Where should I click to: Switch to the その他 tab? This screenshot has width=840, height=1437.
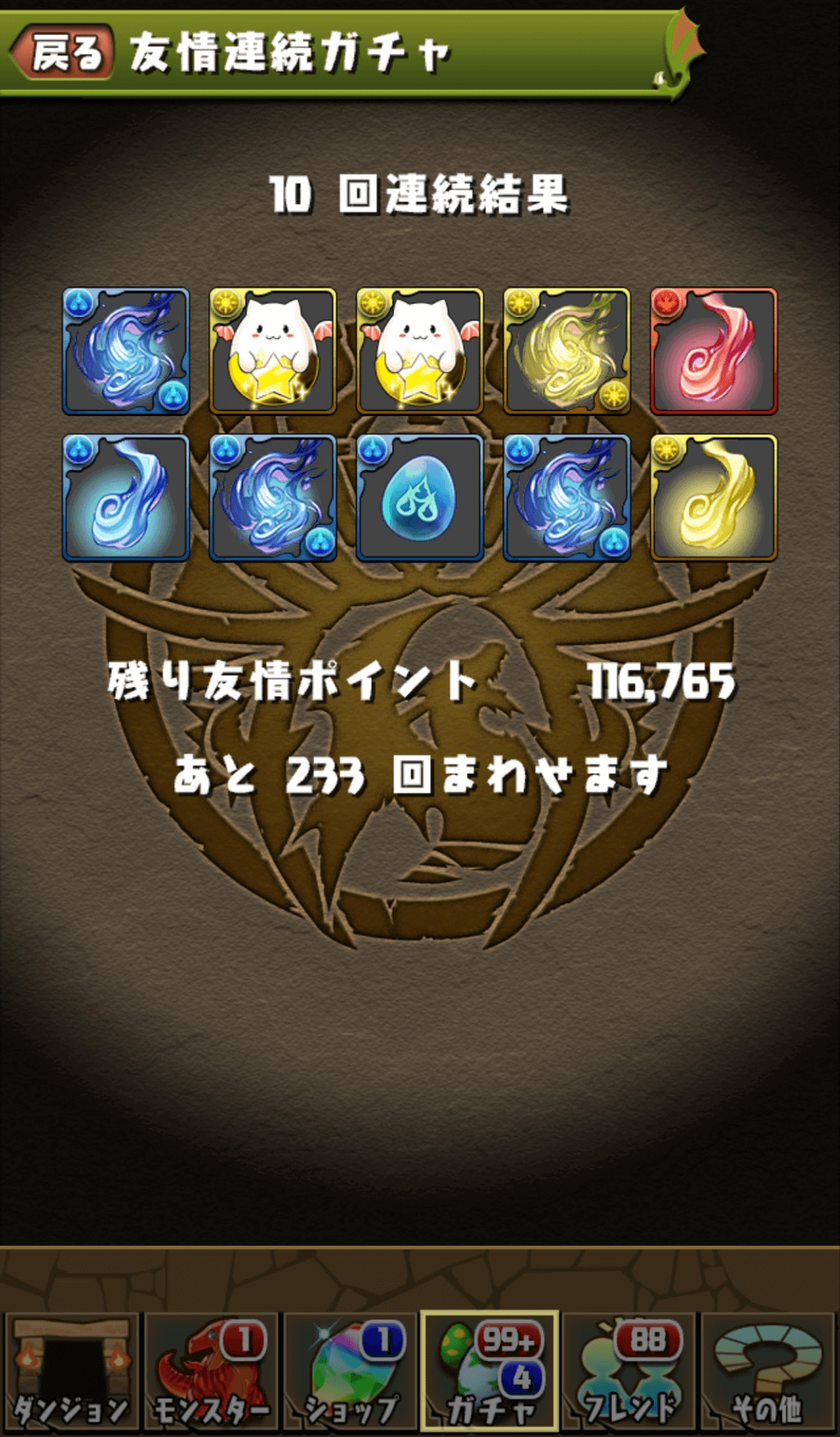pyautogui.click(x=768, y=1371)
